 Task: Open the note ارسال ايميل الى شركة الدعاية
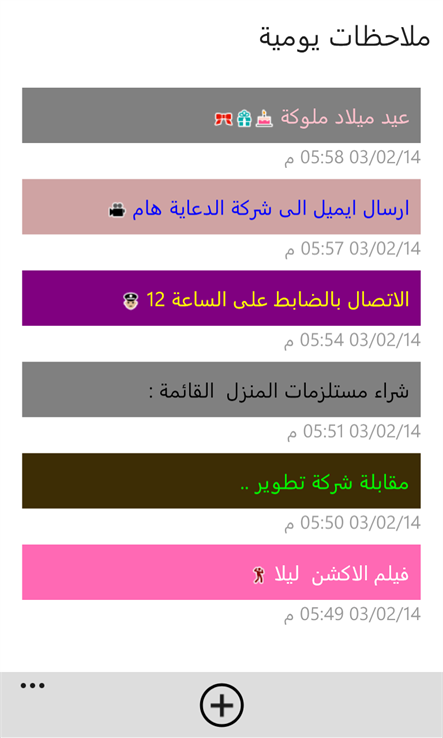click(221, 207)
